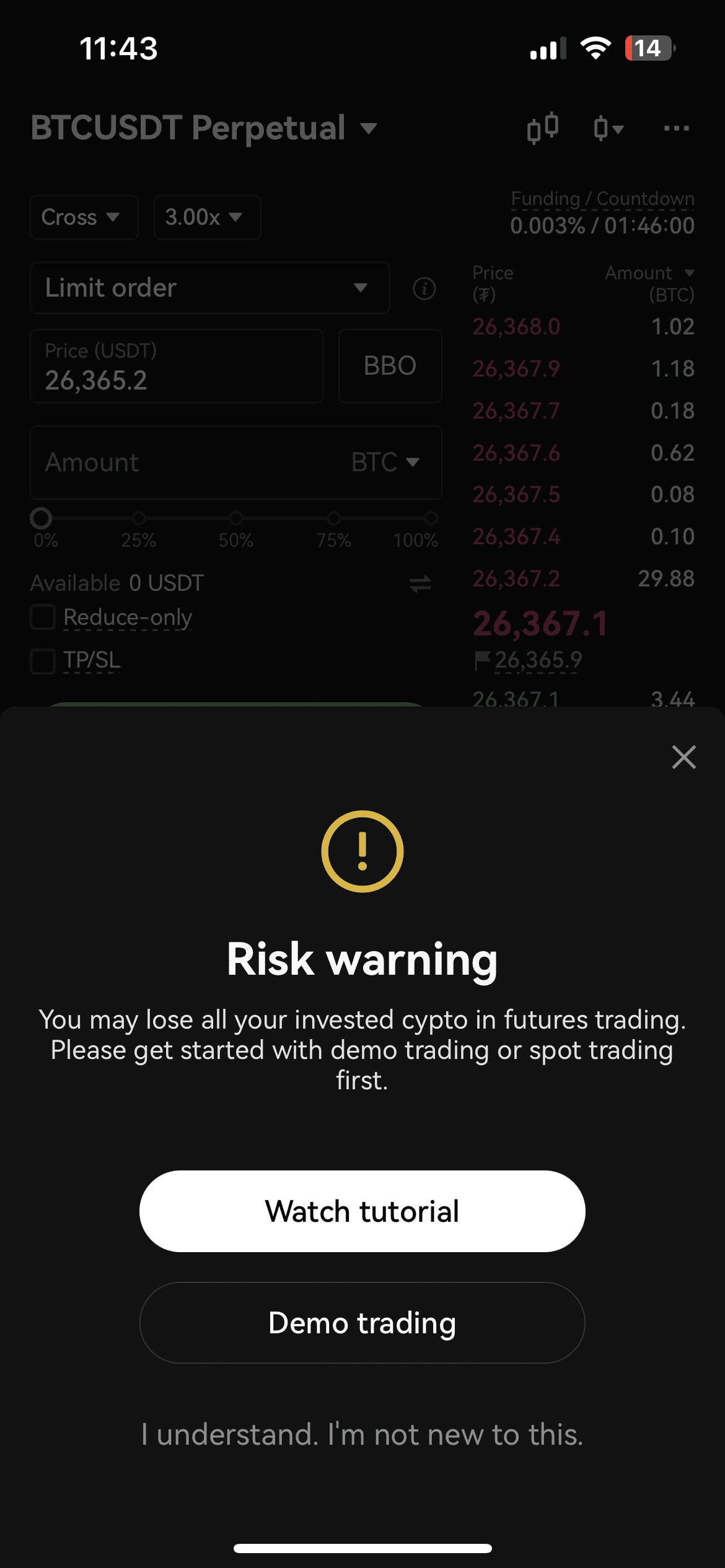Screen dimensions: 725x1568
Task: Select "I understand. I'm not new to this."
Action: tap(362, 1434)
